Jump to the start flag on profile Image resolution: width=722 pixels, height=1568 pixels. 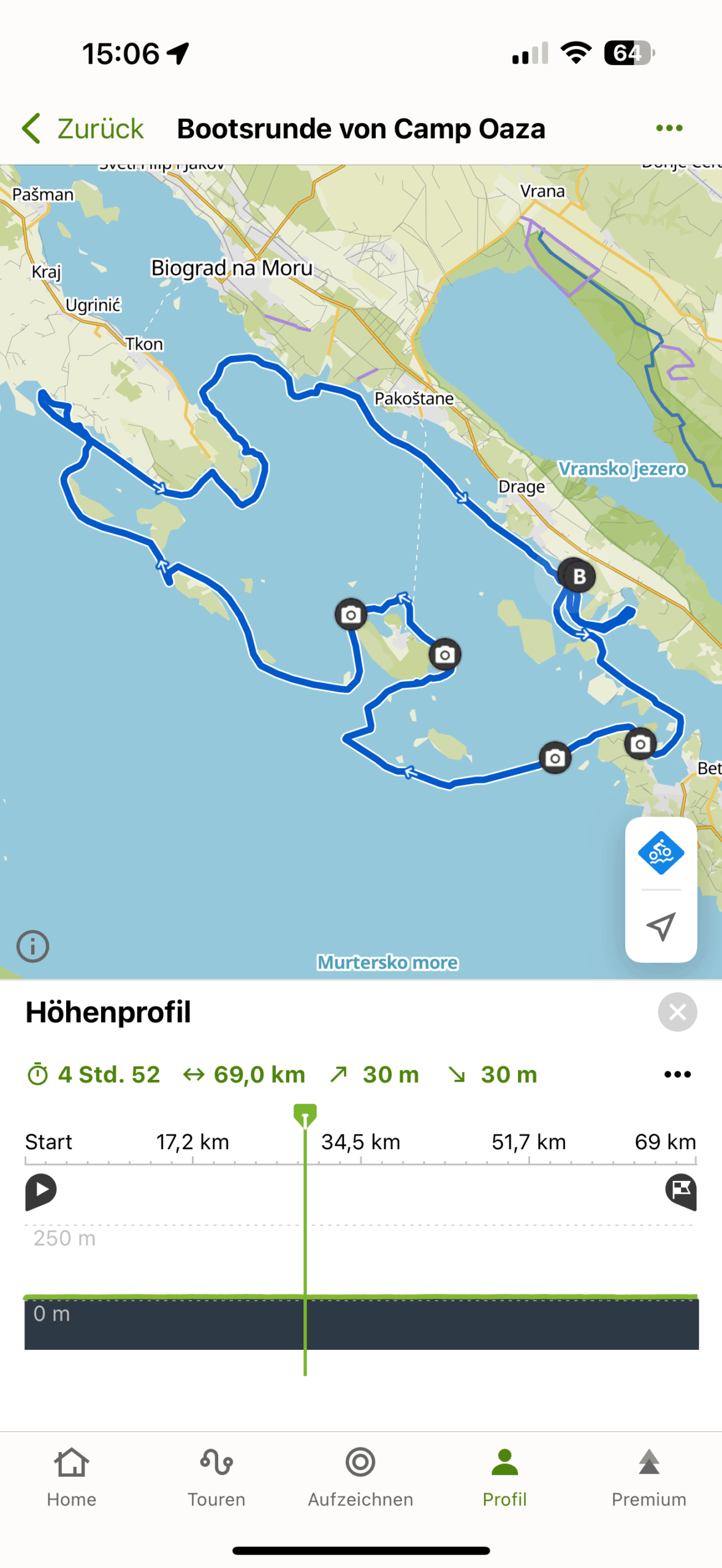[x=40, y=1191]
